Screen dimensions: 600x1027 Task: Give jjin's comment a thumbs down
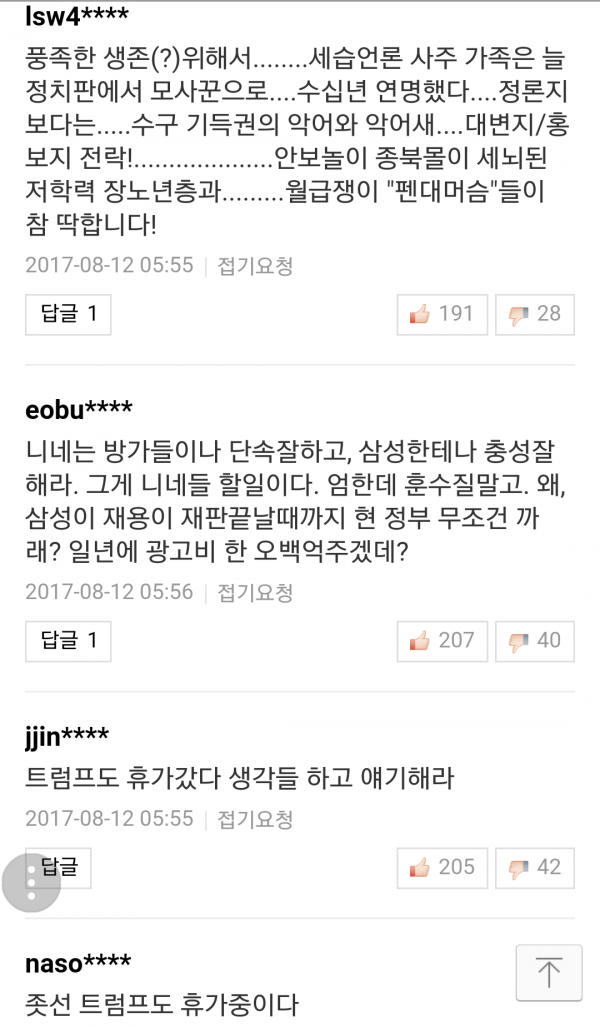pos(535,866)
